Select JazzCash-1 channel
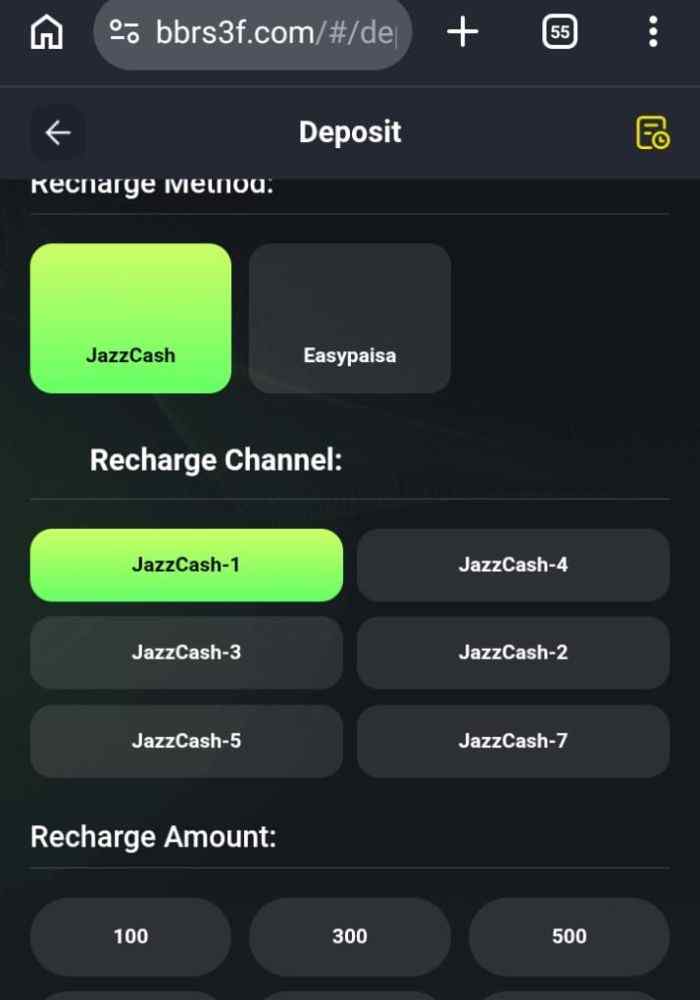This screenshot has width=700, height=1000. click(x=186, y=565)
